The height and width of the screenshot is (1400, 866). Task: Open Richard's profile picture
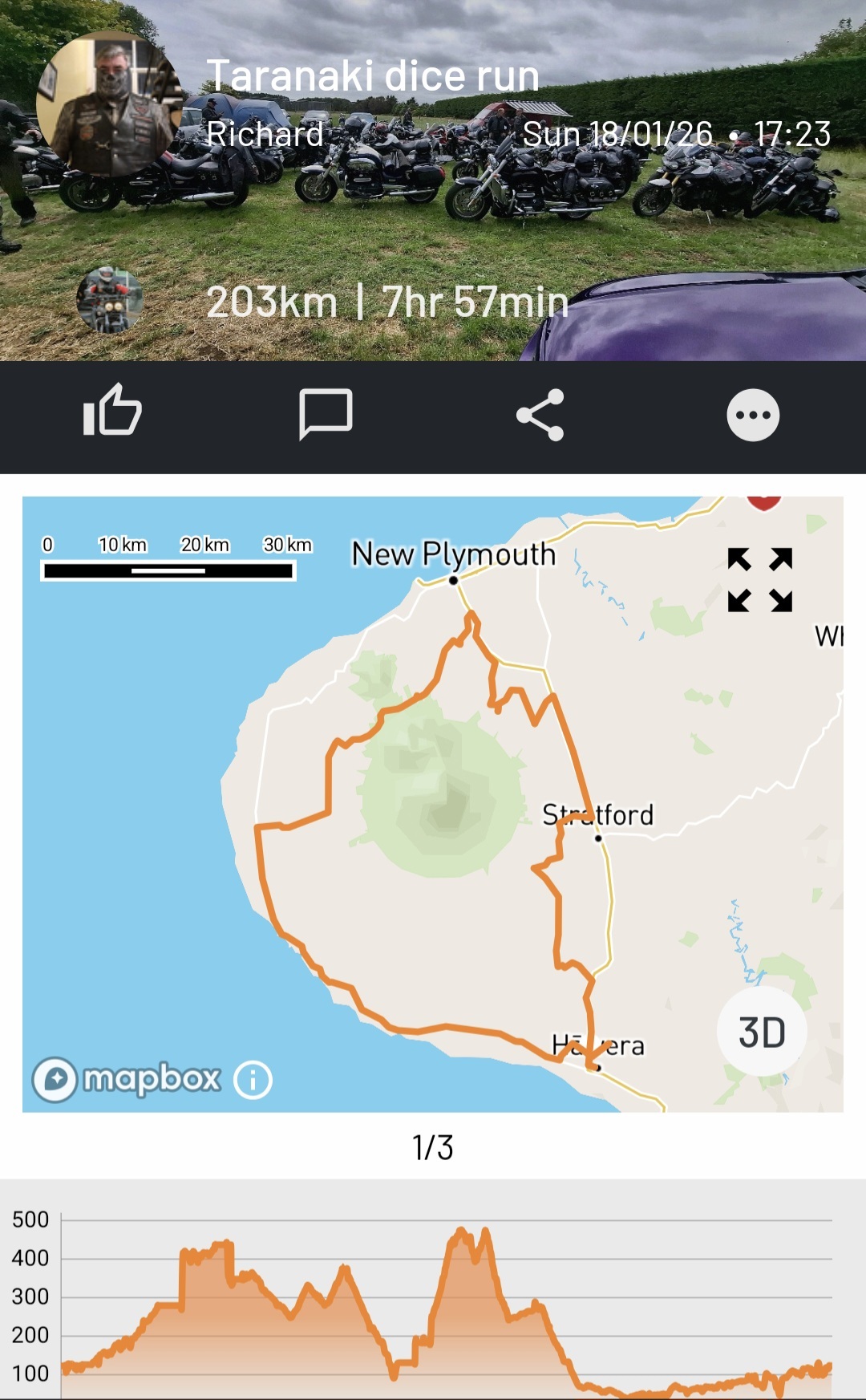(107, 103)
